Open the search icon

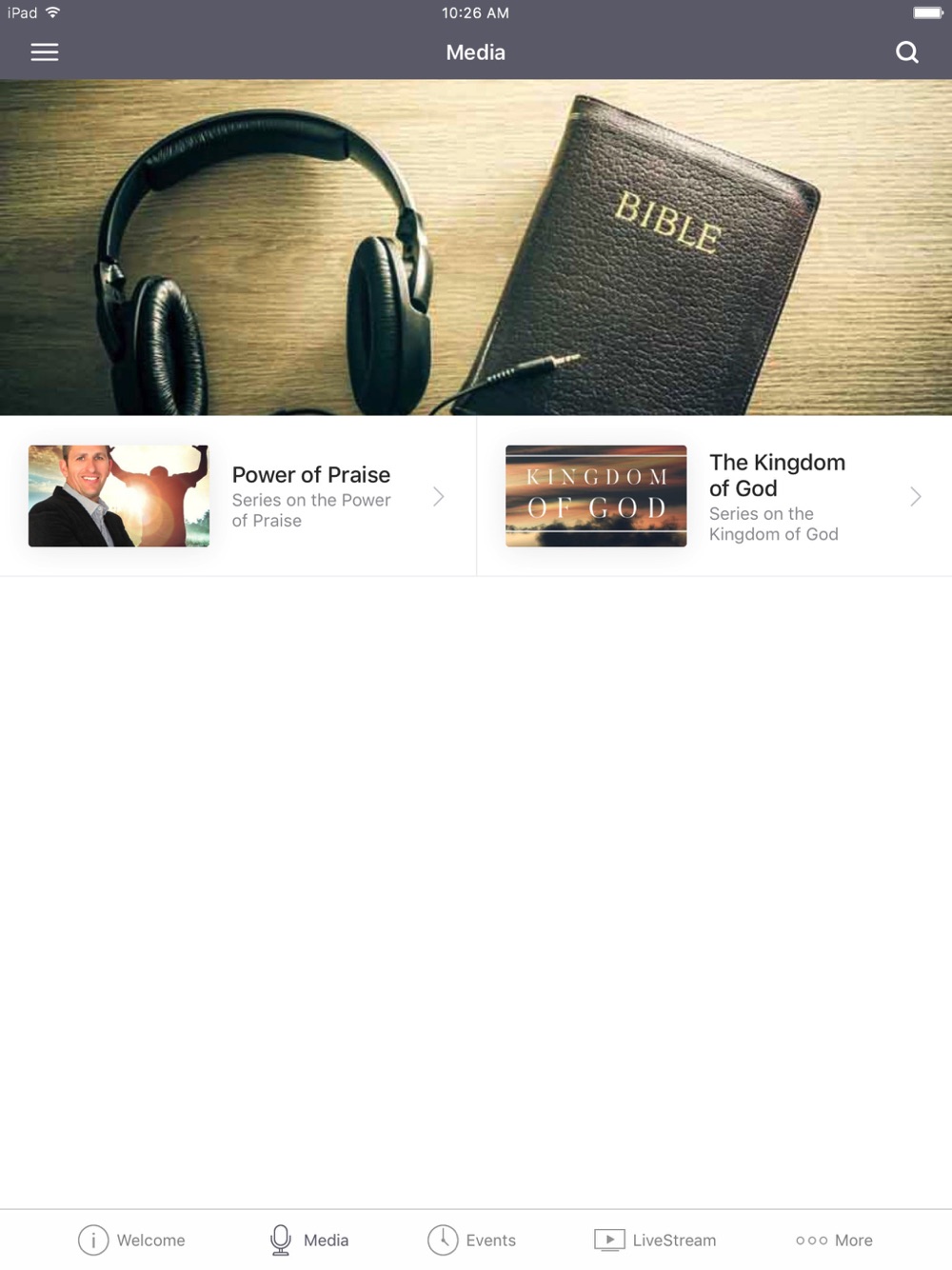click(x=906, y=52)
